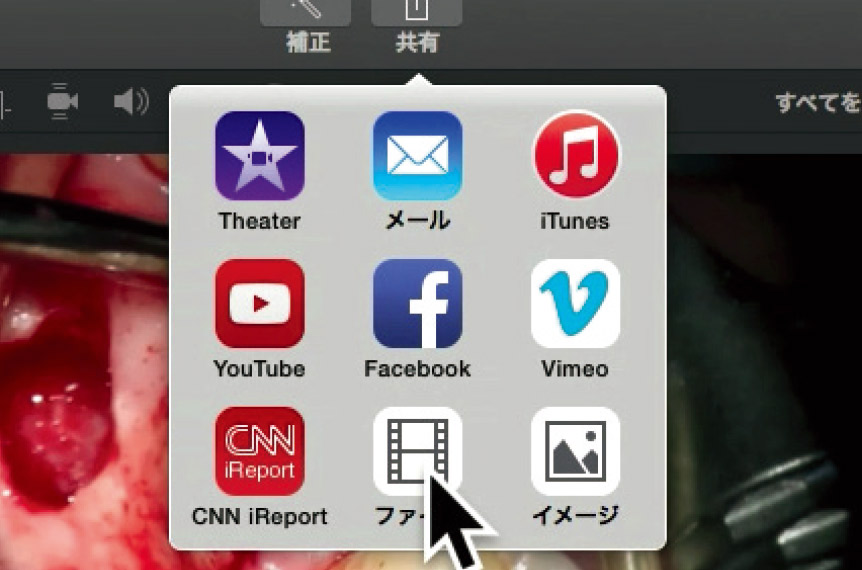
Task: Upload the video to YouTube
Action: pyautogui.click(x=259, y=304)
